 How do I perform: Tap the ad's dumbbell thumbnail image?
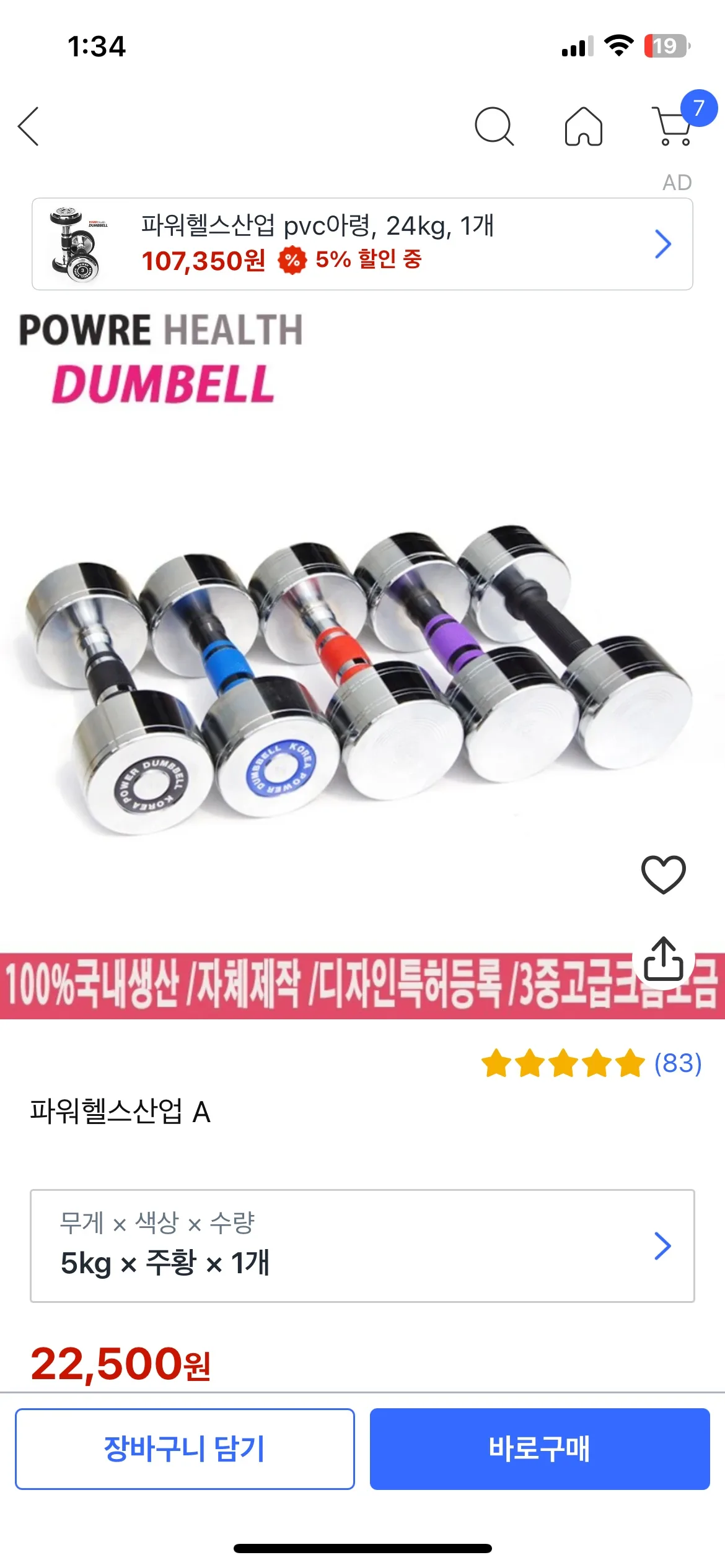(75, 243)
